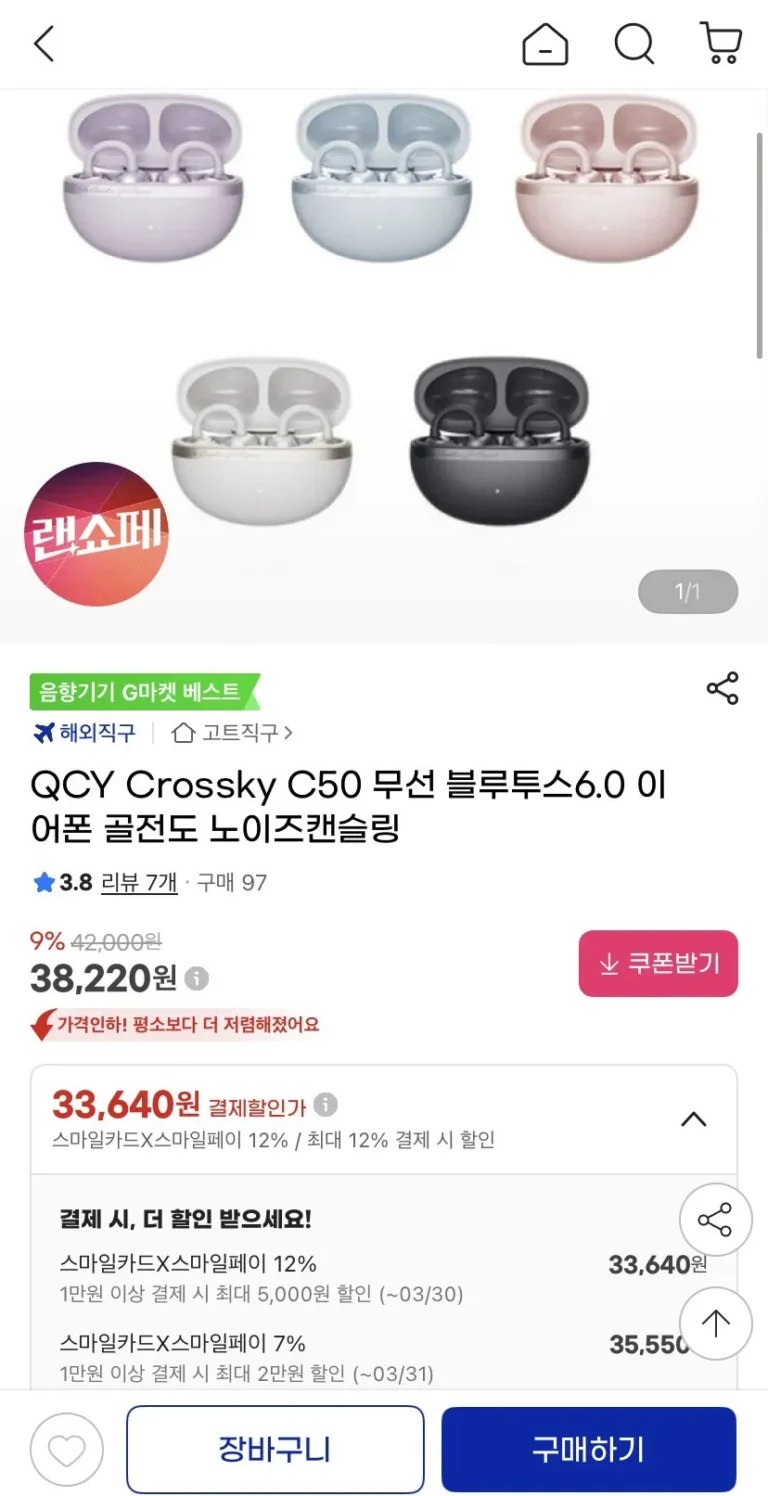Viewport: 768px width, 1496px height.
Task: Jump back to top of page
Action: (715, 1324)
